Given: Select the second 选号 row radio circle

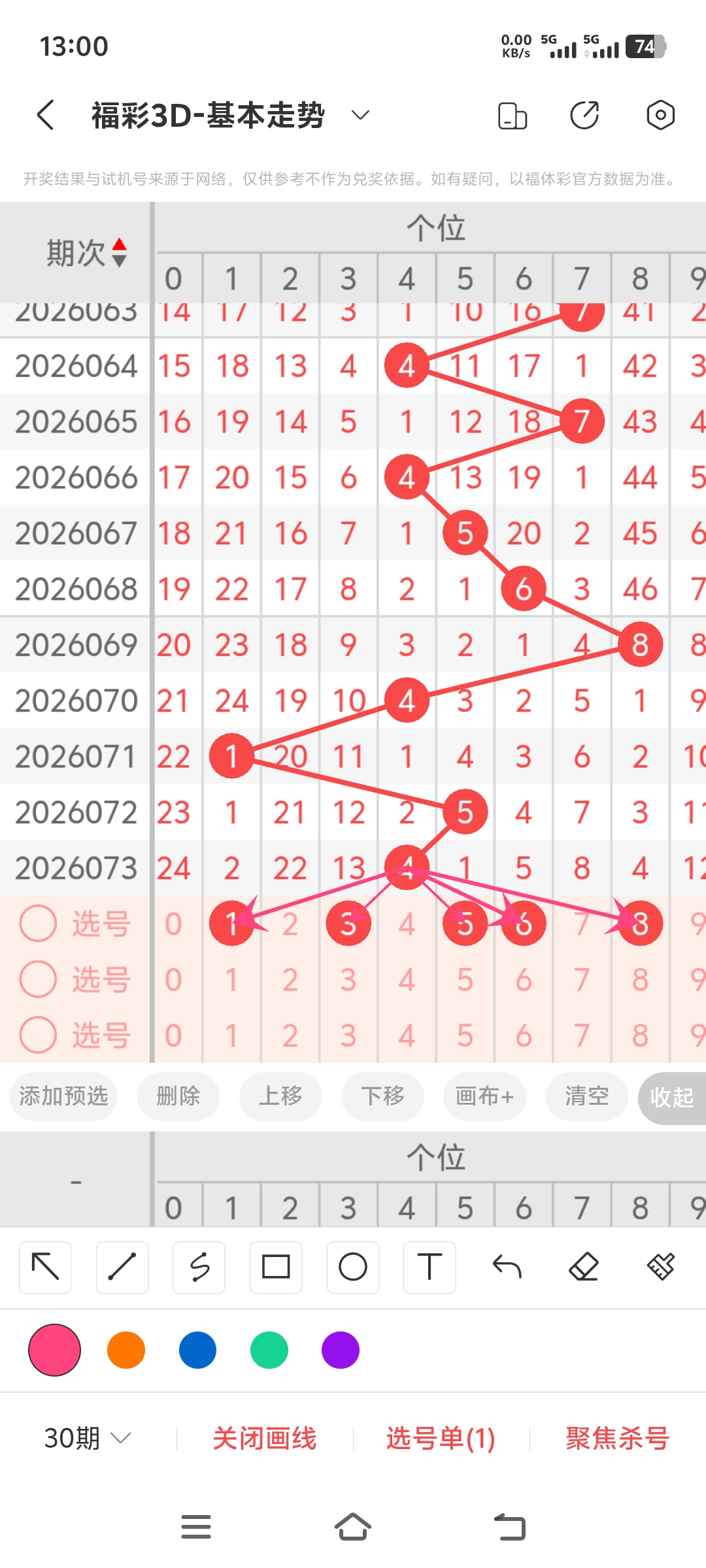Looking at the screenshot, I should (37, 979).
